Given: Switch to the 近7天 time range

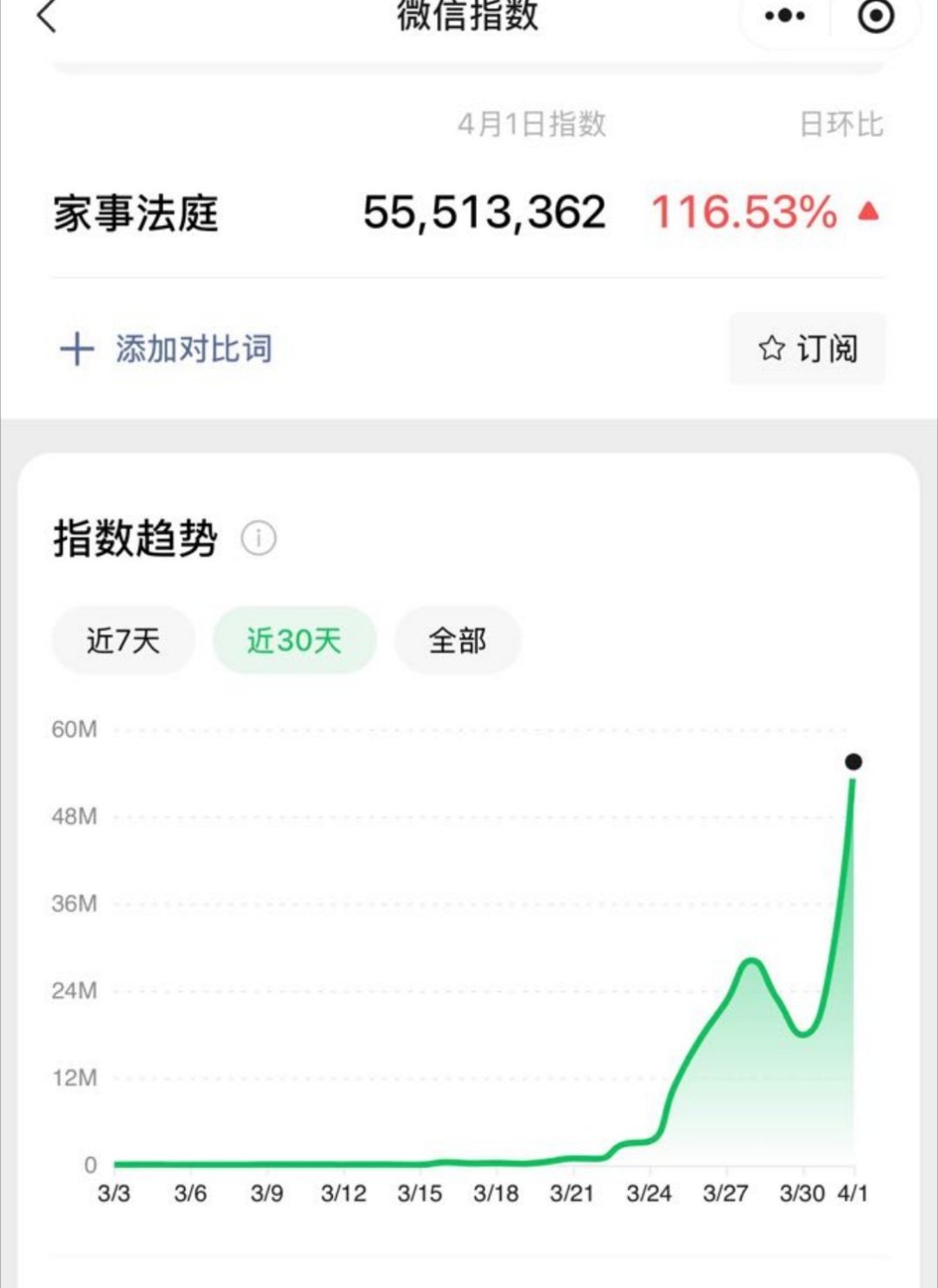Looking at the screenshot, I should (x=122, y=639).
